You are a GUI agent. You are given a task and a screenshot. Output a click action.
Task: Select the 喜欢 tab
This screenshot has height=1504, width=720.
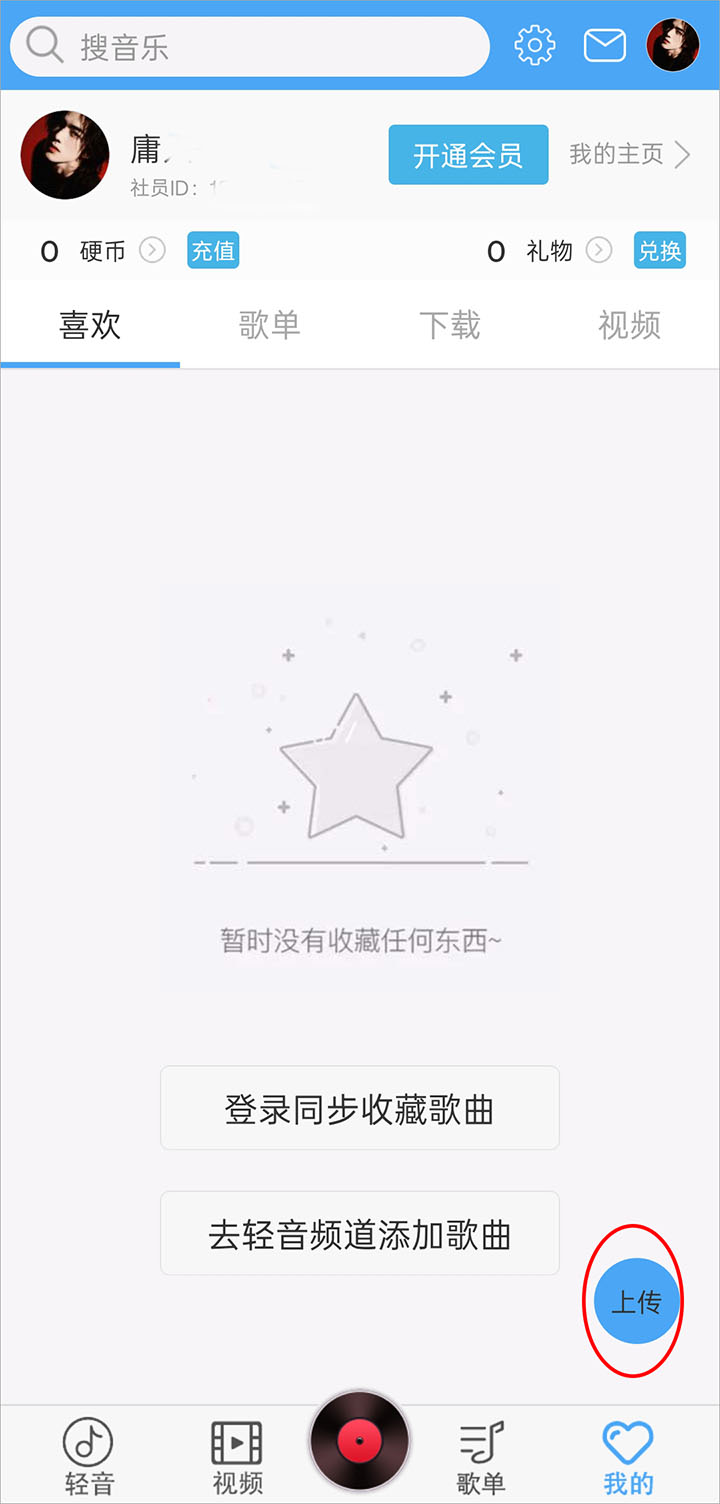pyautogui.click(x=90, y=325)
